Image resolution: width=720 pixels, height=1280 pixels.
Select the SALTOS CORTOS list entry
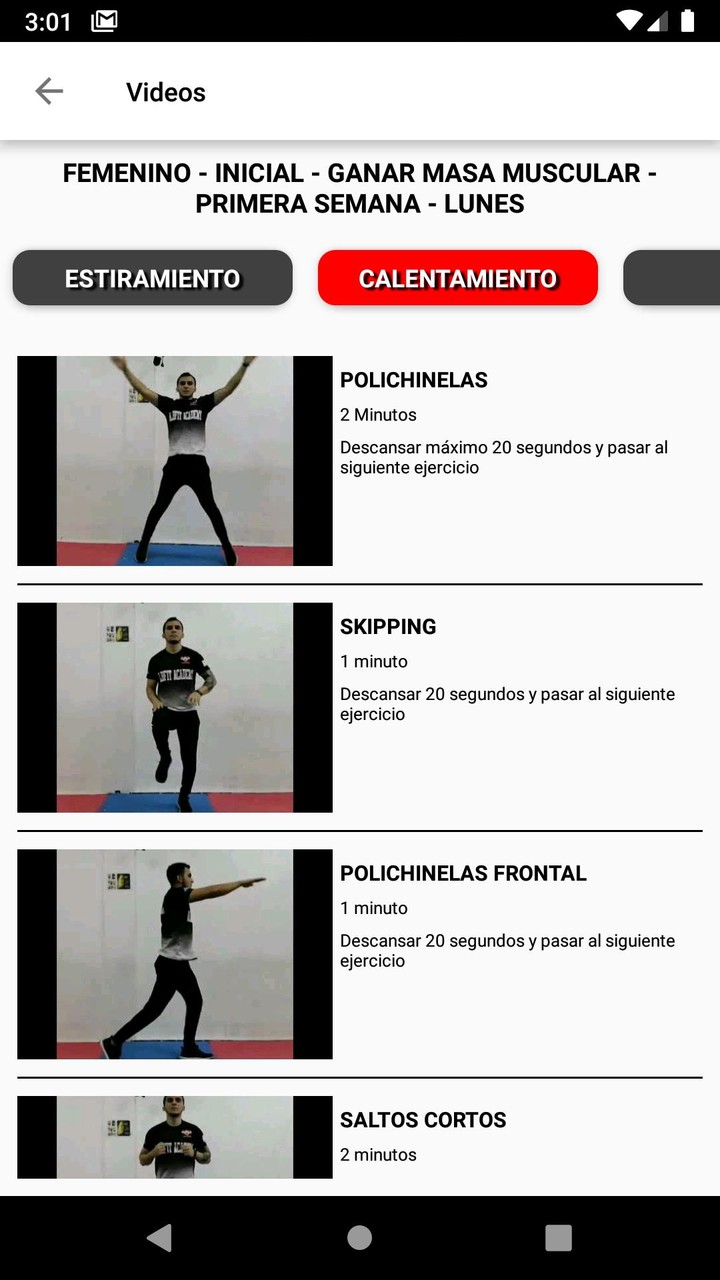(x=423, y=1120)
